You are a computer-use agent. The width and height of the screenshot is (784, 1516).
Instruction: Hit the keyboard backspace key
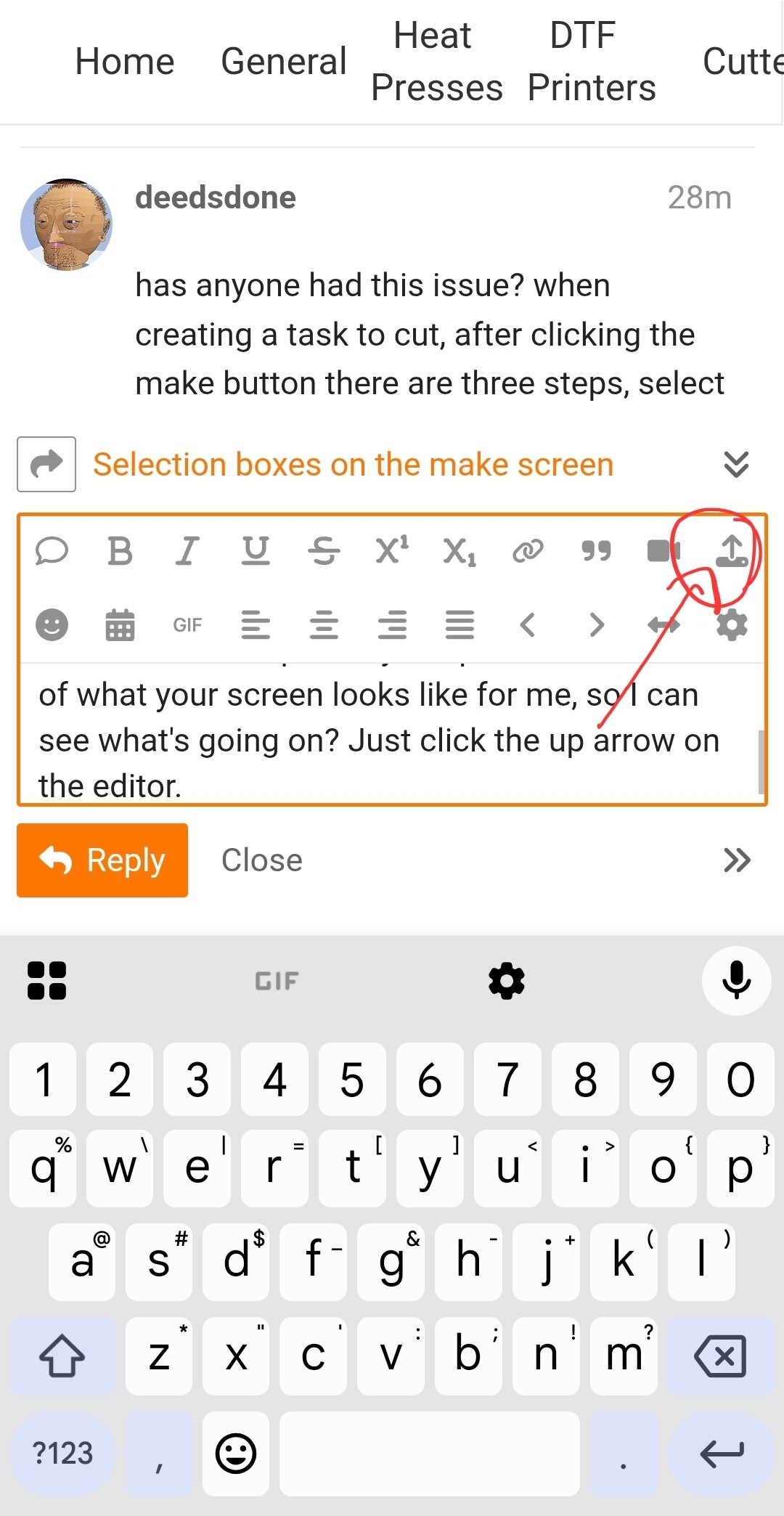720,1356
